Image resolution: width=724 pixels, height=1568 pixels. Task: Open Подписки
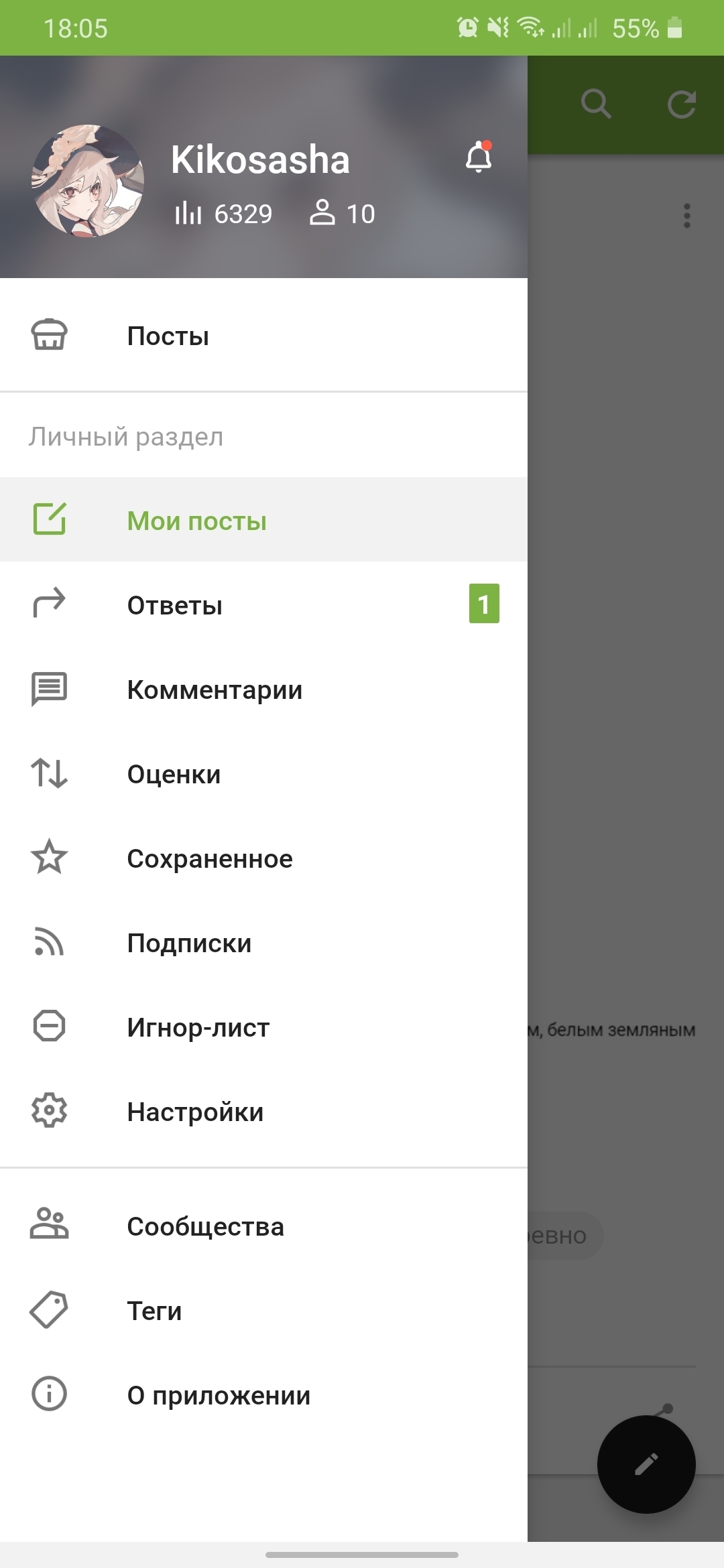263,941
